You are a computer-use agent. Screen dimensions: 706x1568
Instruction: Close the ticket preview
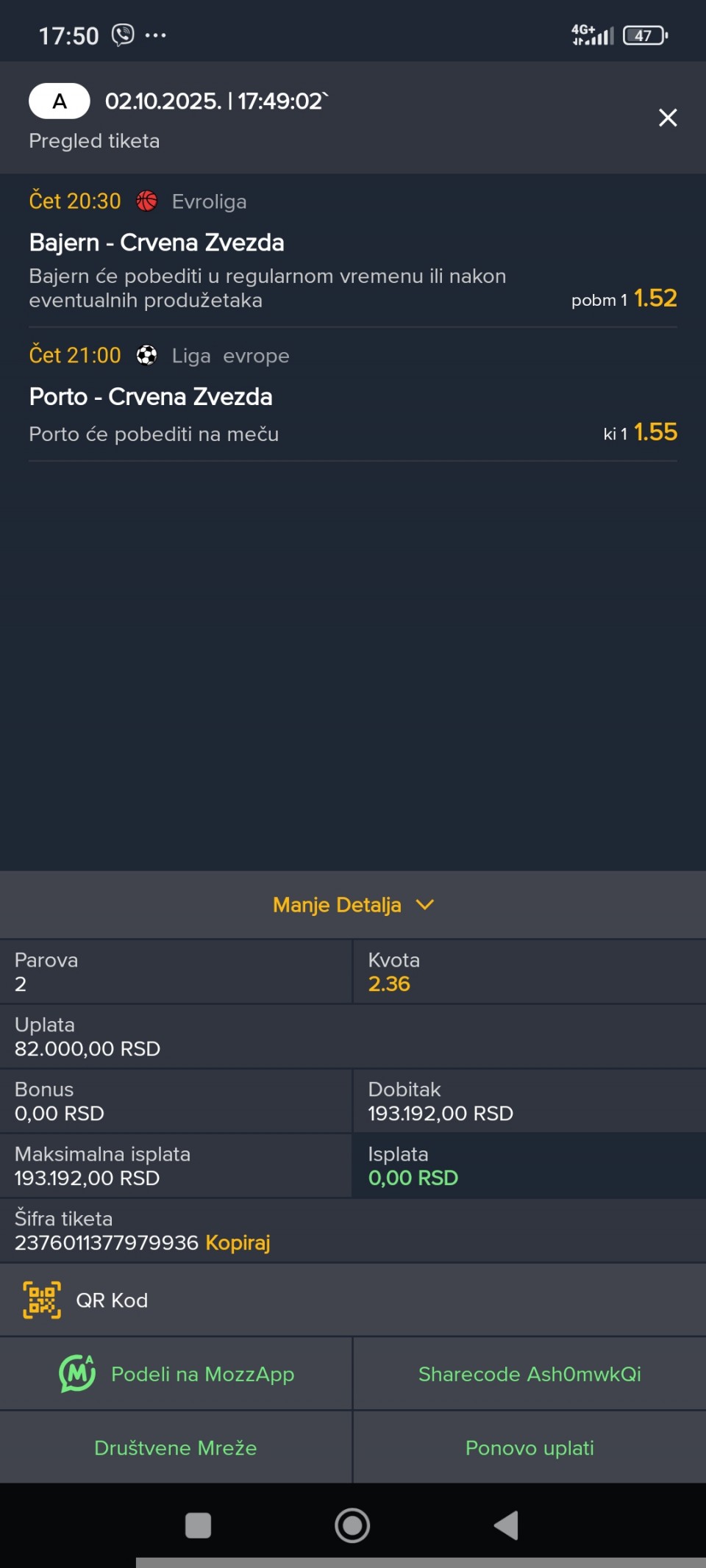(667, 118)
